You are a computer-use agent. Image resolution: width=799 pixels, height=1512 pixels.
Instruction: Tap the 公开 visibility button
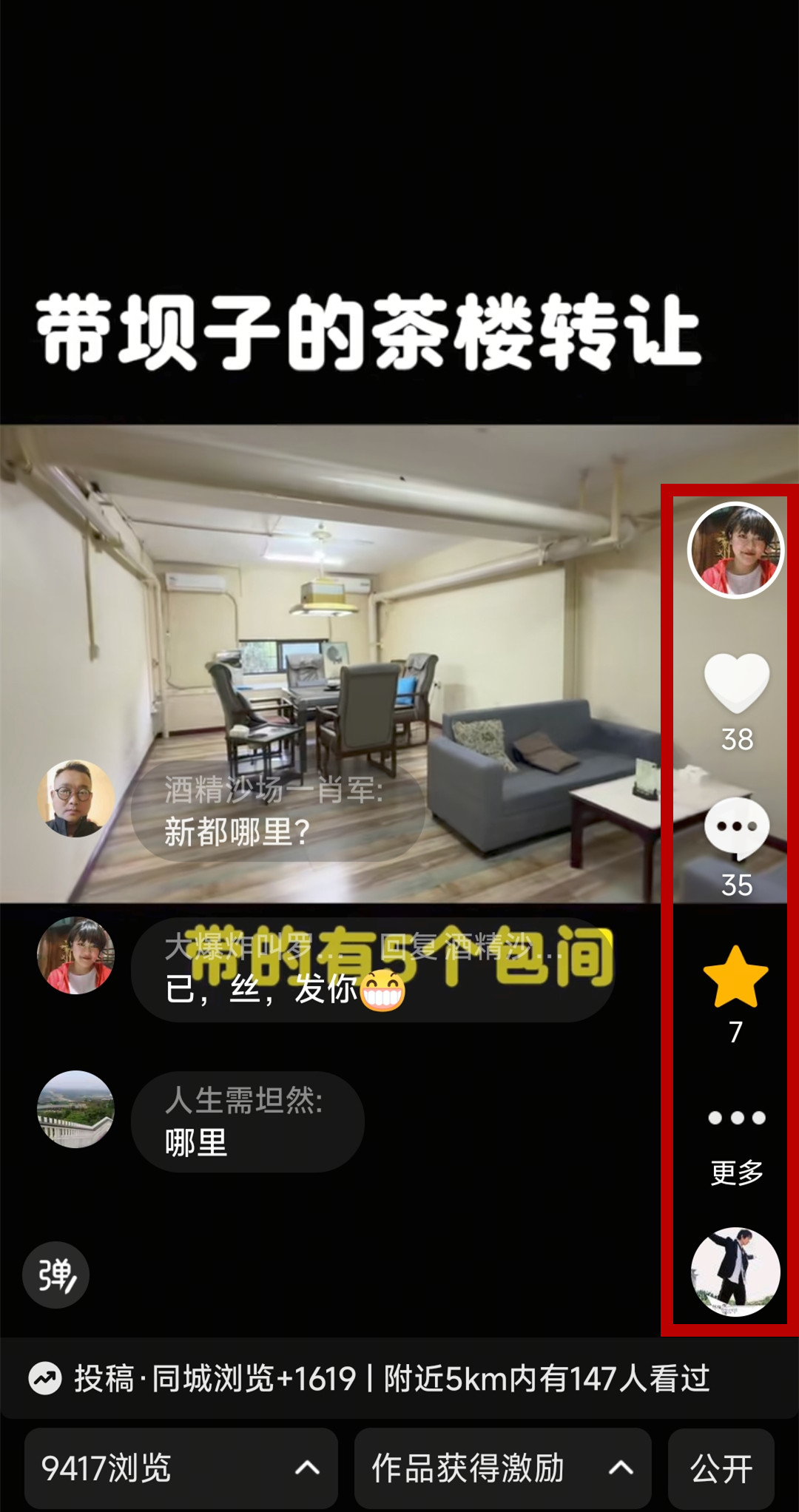tap(721, 1468)
